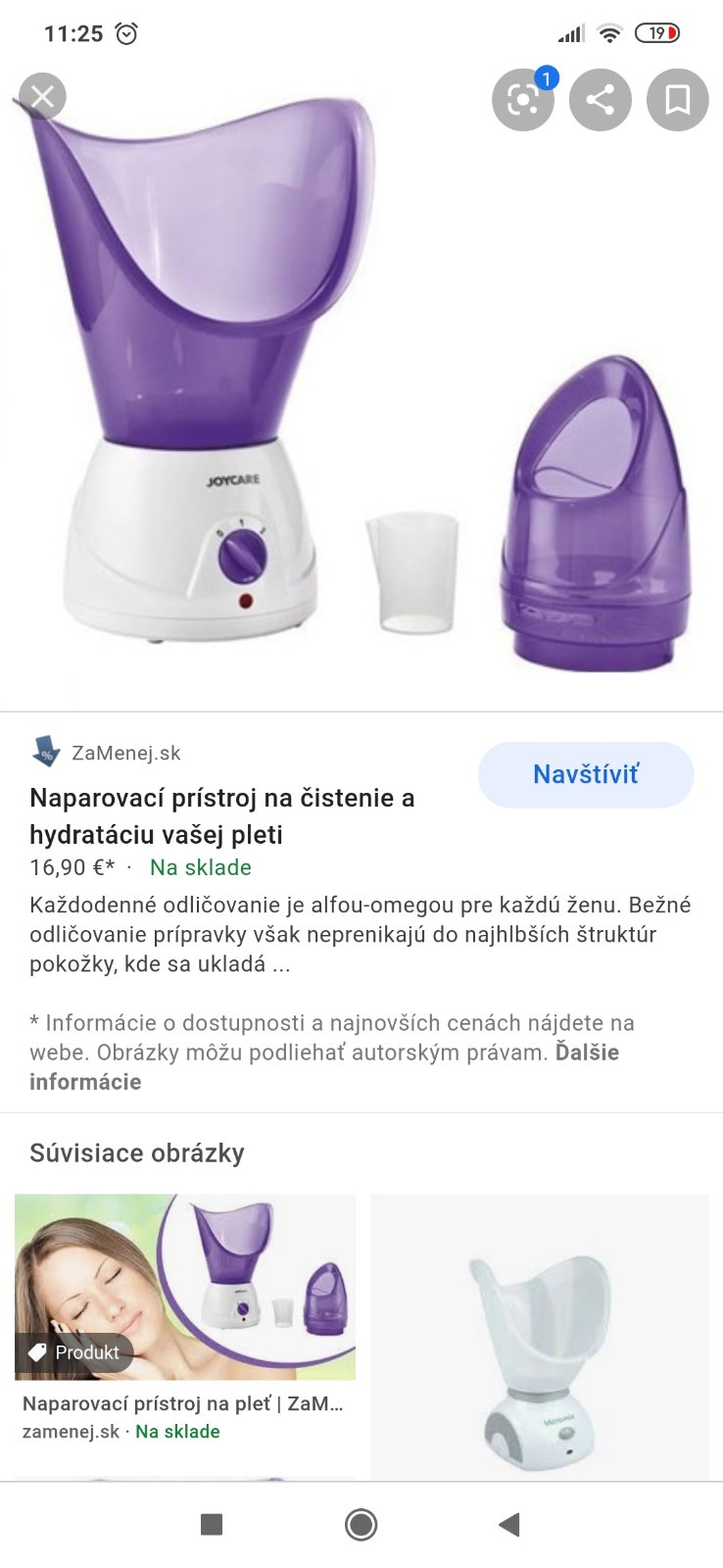Image resolution: width=723 pixels, height=1568 pixels.
Task: Close the image viewer
Action: 42,96
